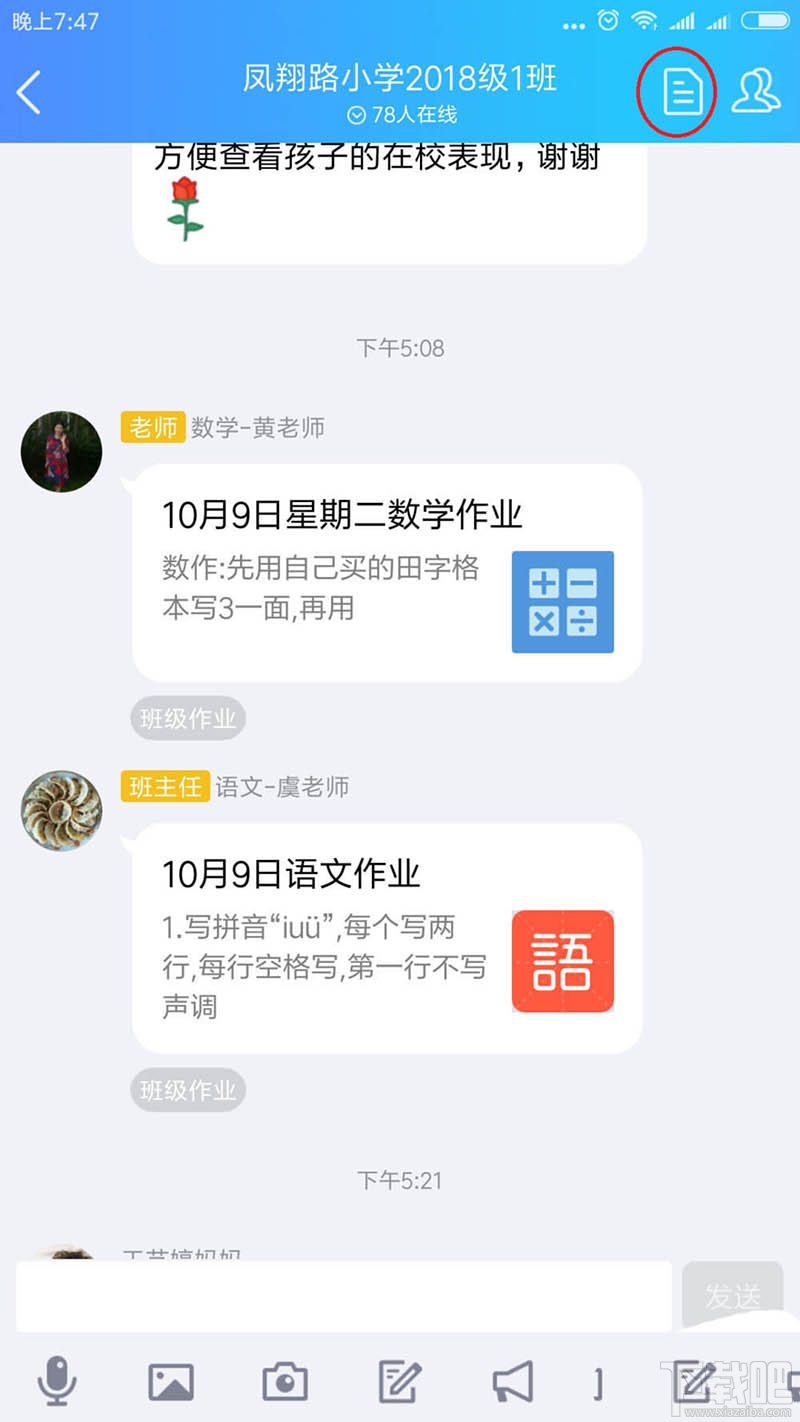800x1422 pixels.
Task: Tap the 78人在线 online status indicator
Action: coord(400,115)
